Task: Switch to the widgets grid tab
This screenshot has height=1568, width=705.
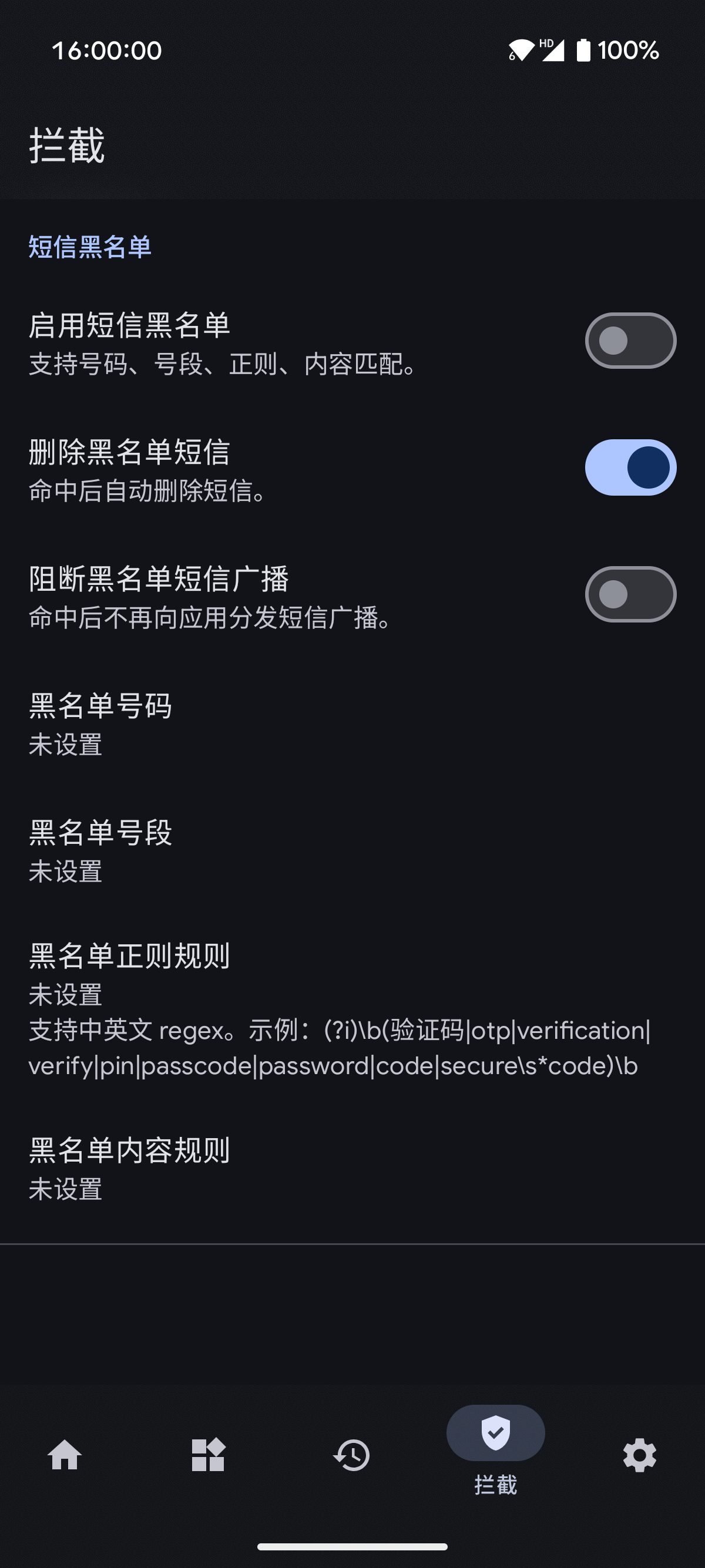Action: coord(208,1455)
